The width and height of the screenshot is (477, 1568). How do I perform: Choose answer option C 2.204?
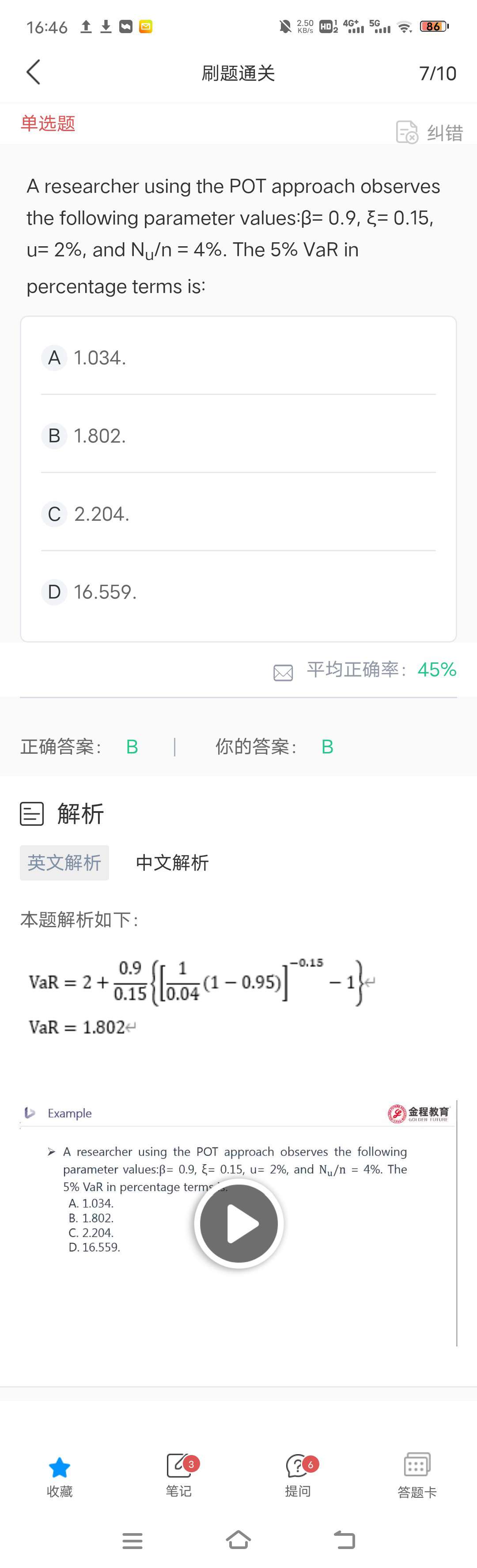pyautogui.click(x=238, y=514)
